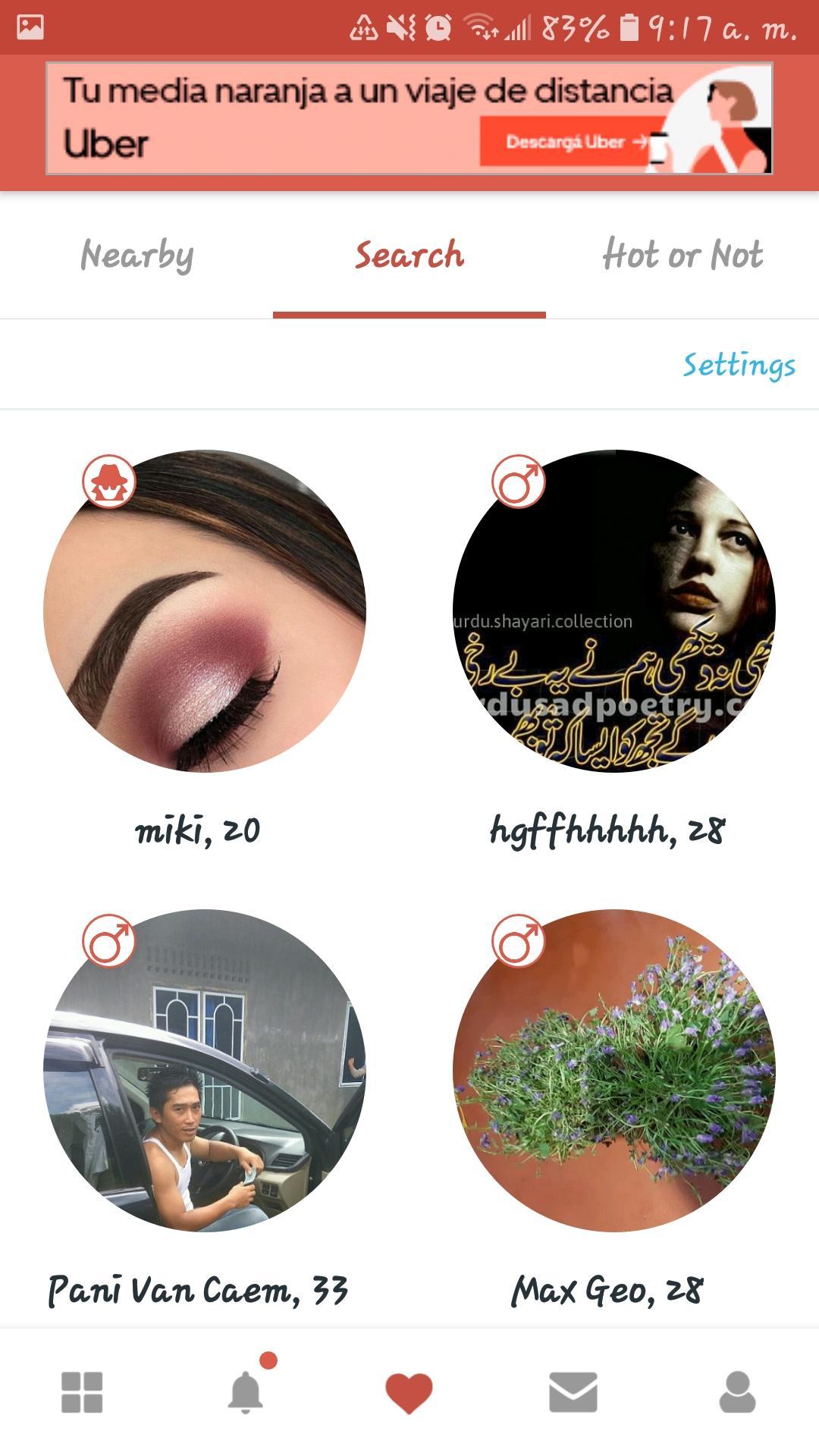The height and width of the screenshot is (1456, 819).
Task: Open the Search tab
Action: point(409,255)
